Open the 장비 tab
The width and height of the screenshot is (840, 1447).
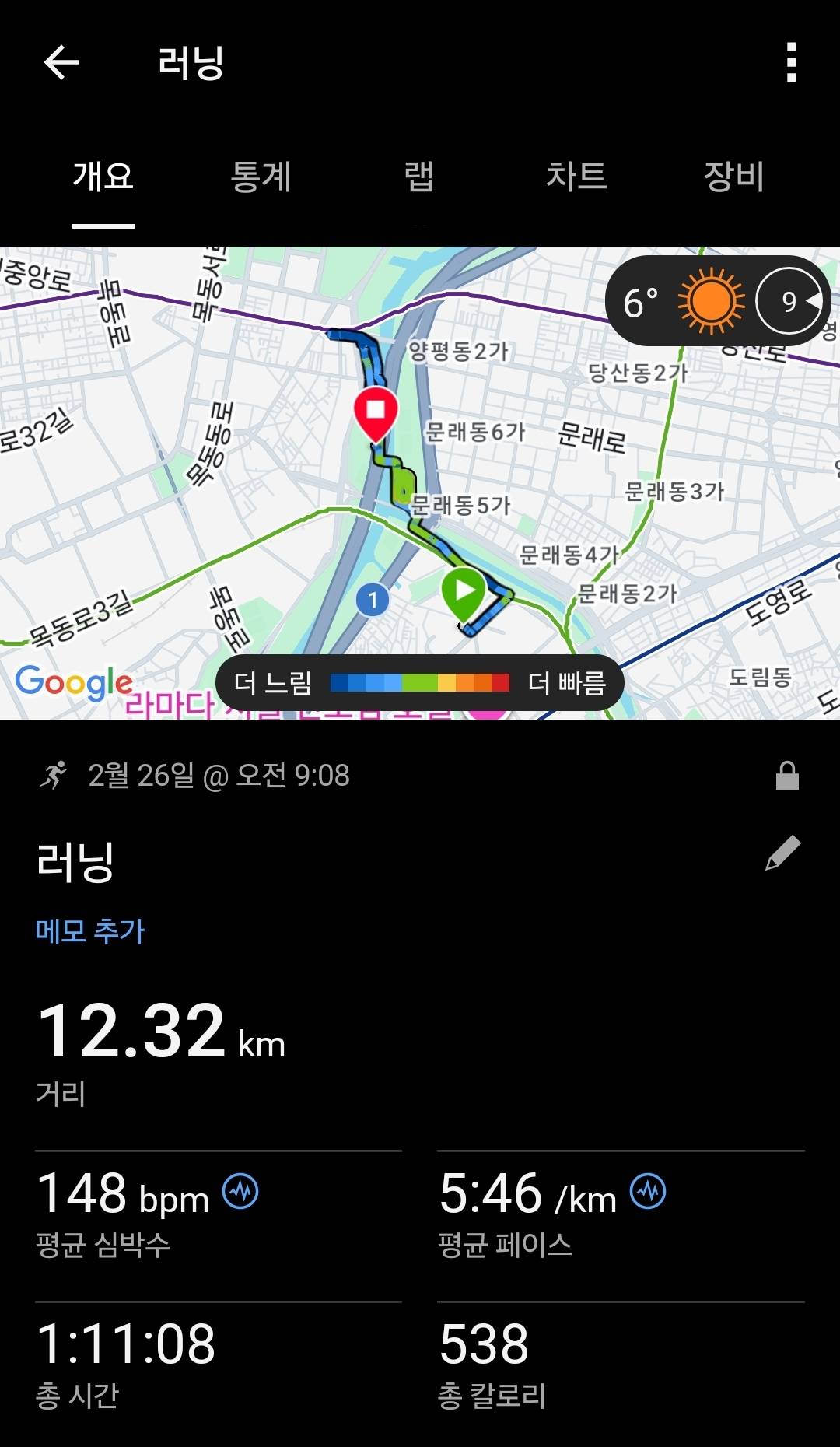pyautogui.click(x=733, y=177)
